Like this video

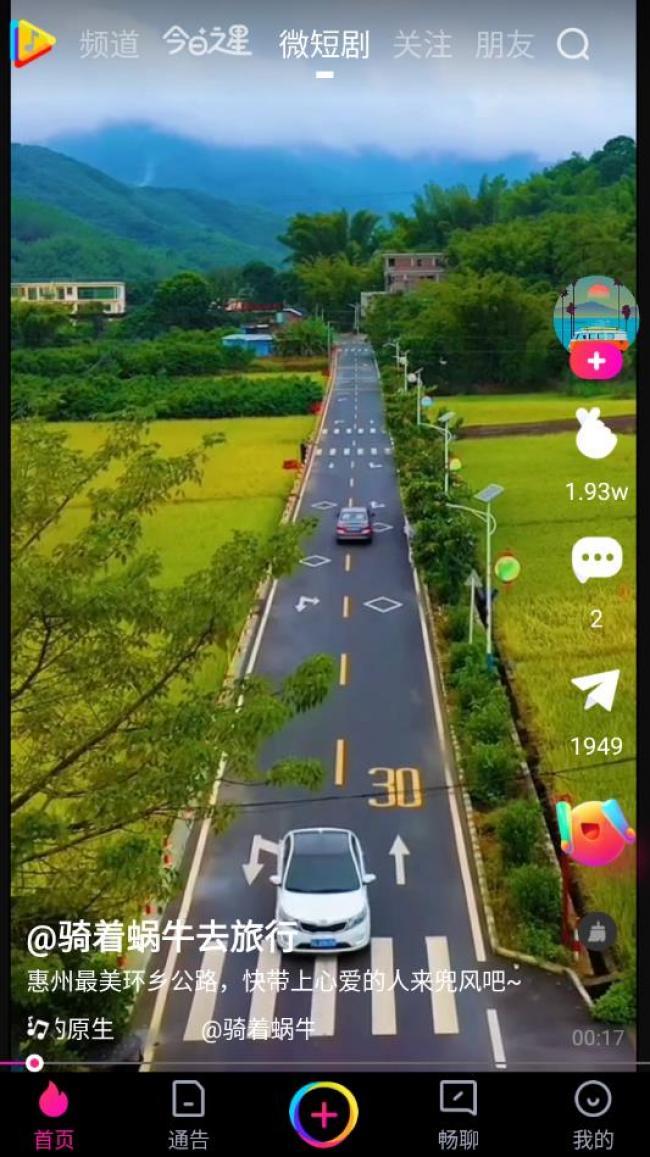pos(596,435)
